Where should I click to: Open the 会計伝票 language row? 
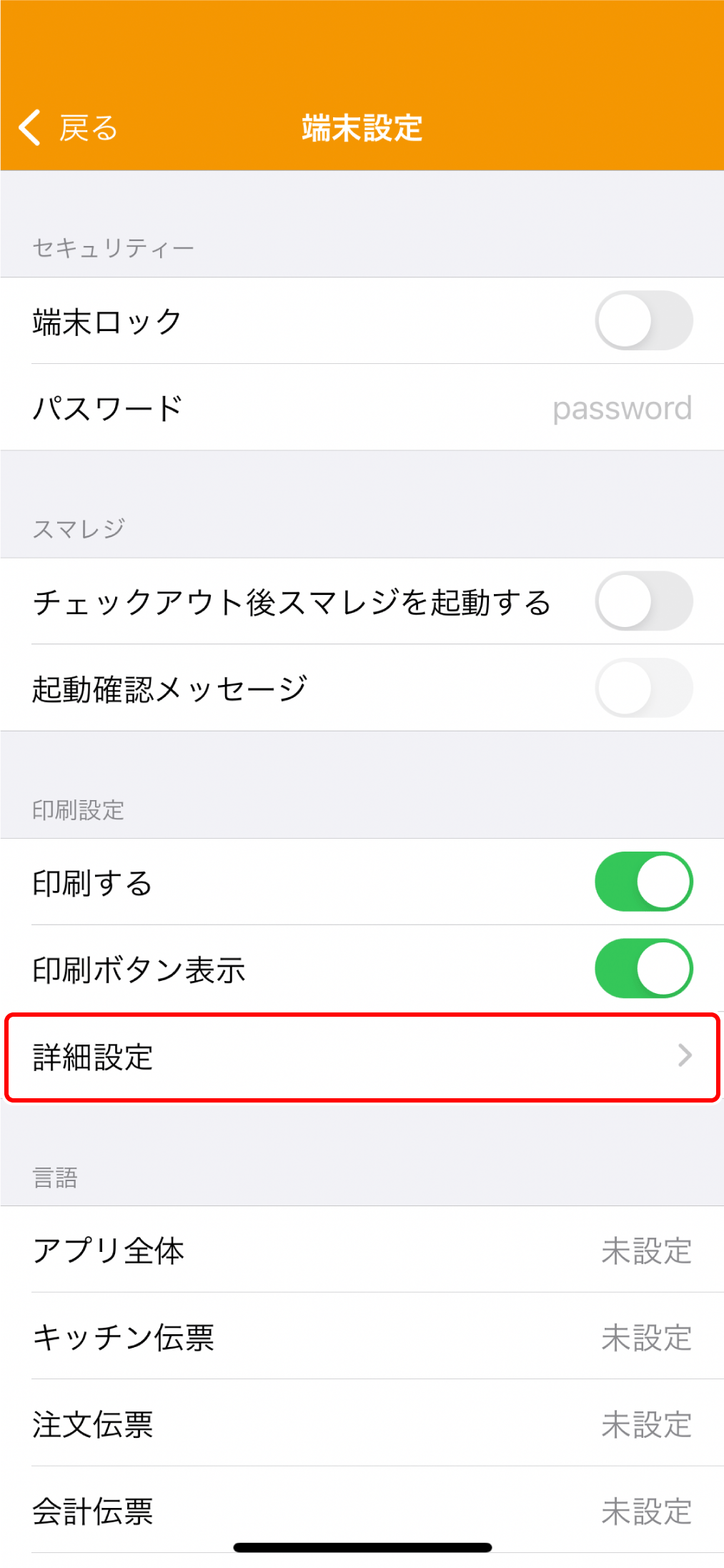pyautogui.click(x=362, y=1511)
